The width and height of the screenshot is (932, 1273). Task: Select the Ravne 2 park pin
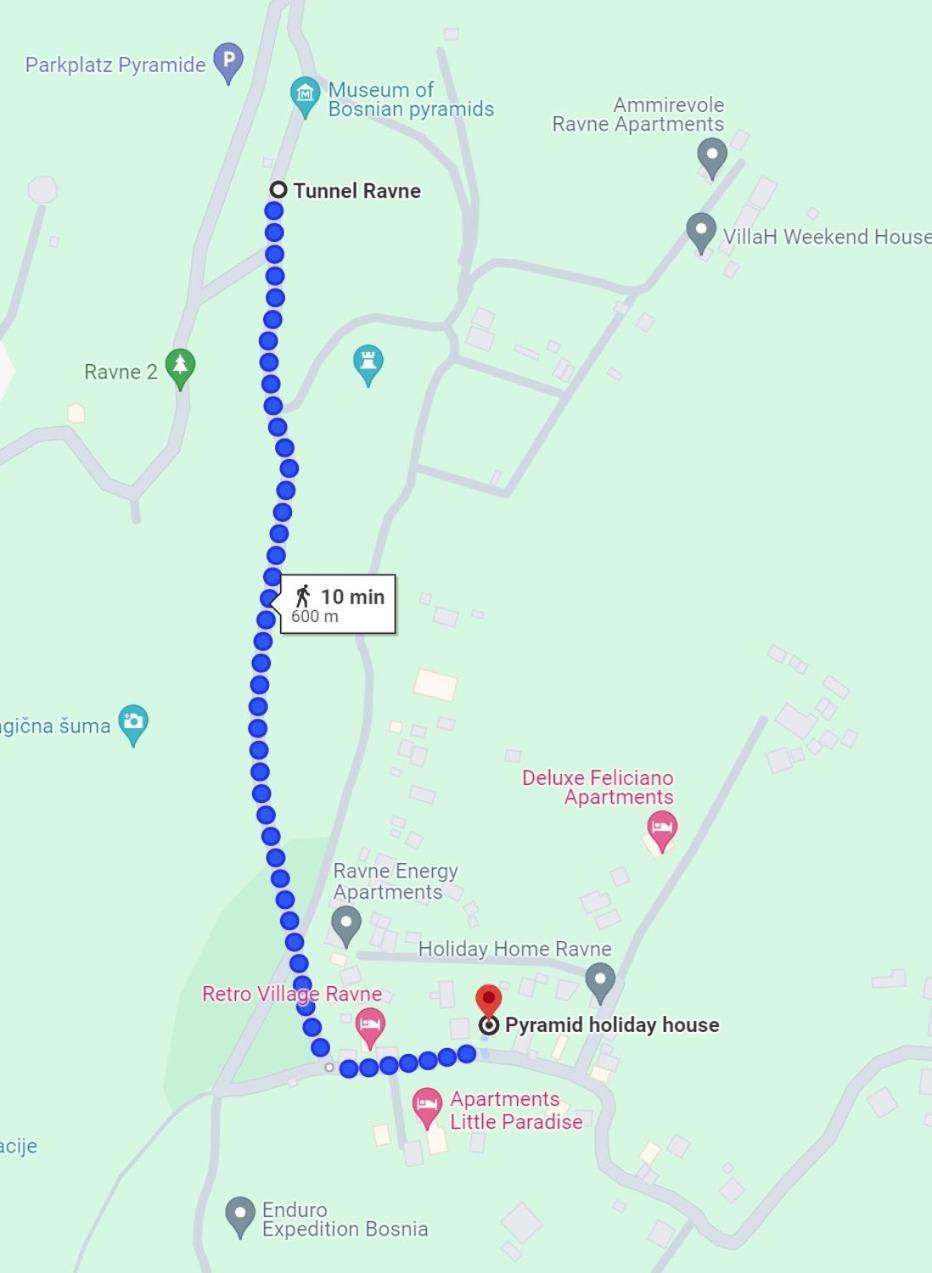[x=180, y=367]
